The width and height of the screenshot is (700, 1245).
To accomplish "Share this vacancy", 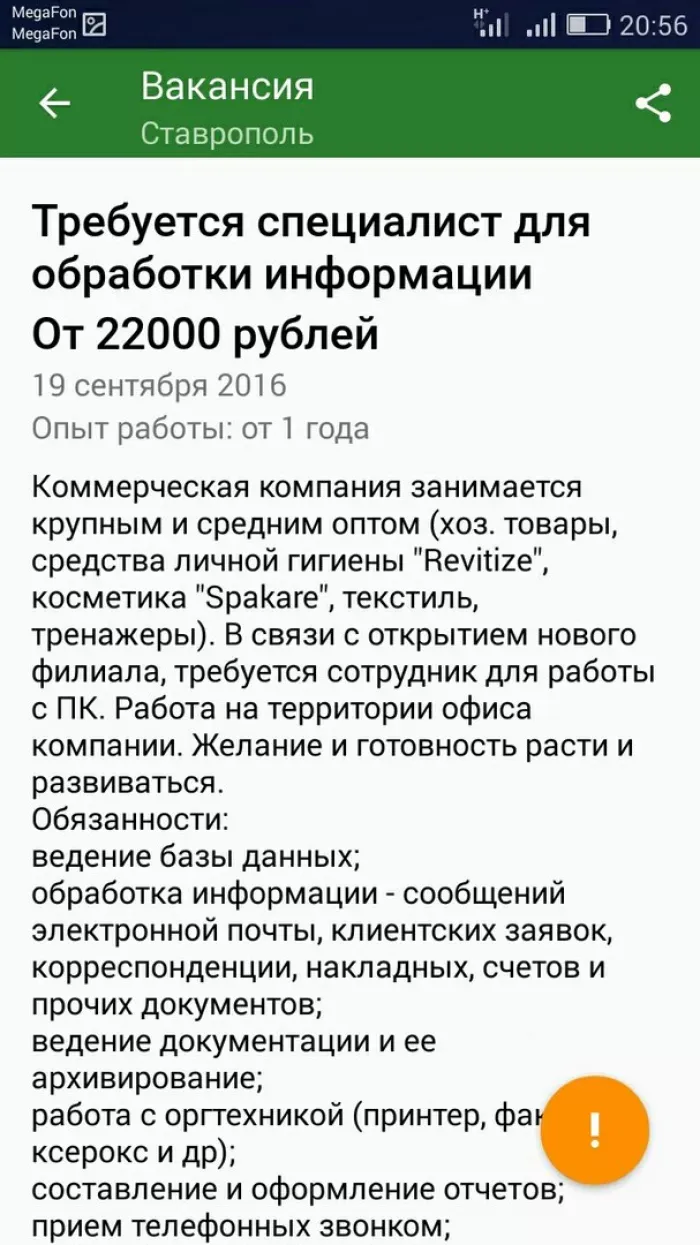I will coord(653,103).
